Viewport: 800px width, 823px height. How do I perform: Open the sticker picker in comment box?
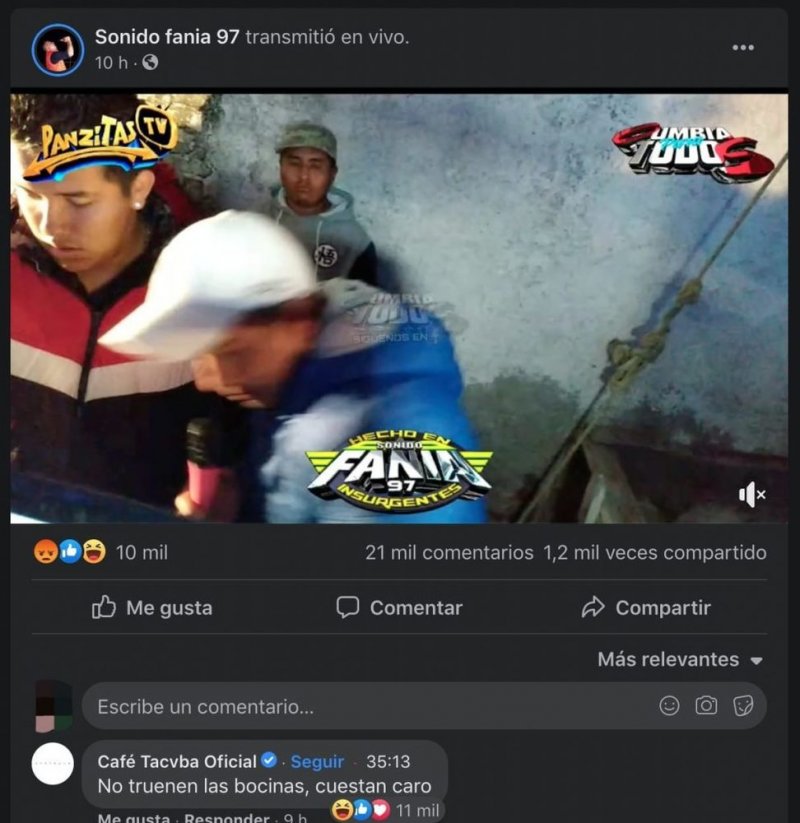(743, 706)
